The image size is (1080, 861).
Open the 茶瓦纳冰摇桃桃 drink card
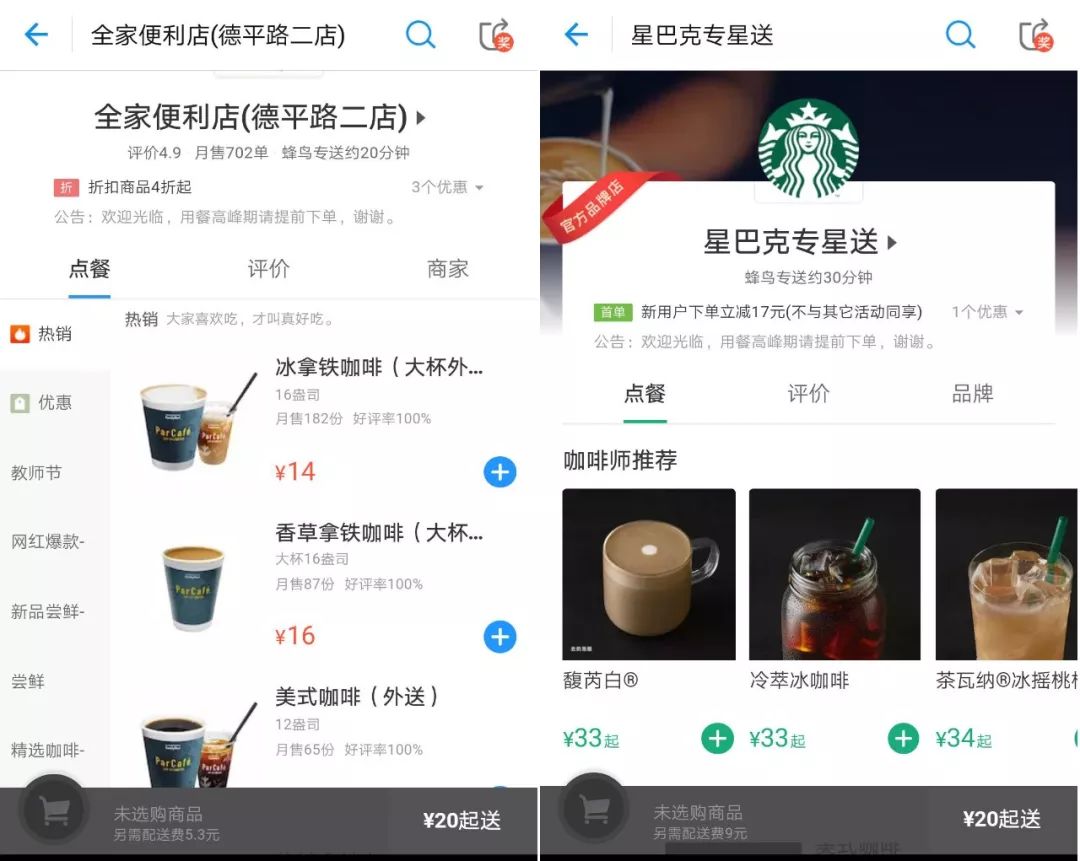tap(1007, 600)
